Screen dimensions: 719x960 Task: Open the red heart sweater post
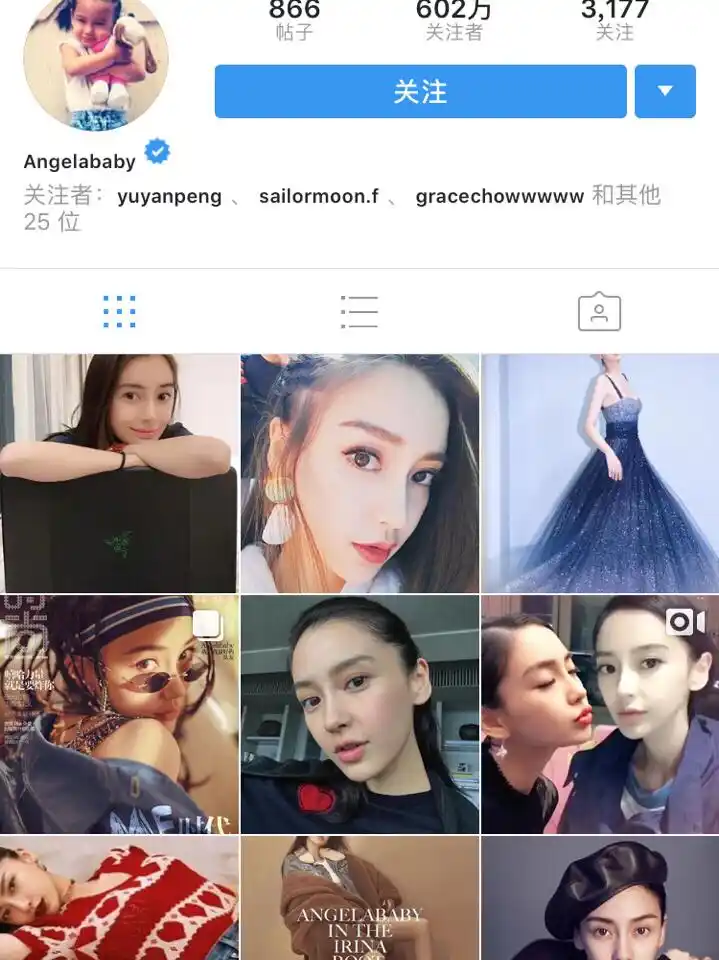tap(119, 898)
